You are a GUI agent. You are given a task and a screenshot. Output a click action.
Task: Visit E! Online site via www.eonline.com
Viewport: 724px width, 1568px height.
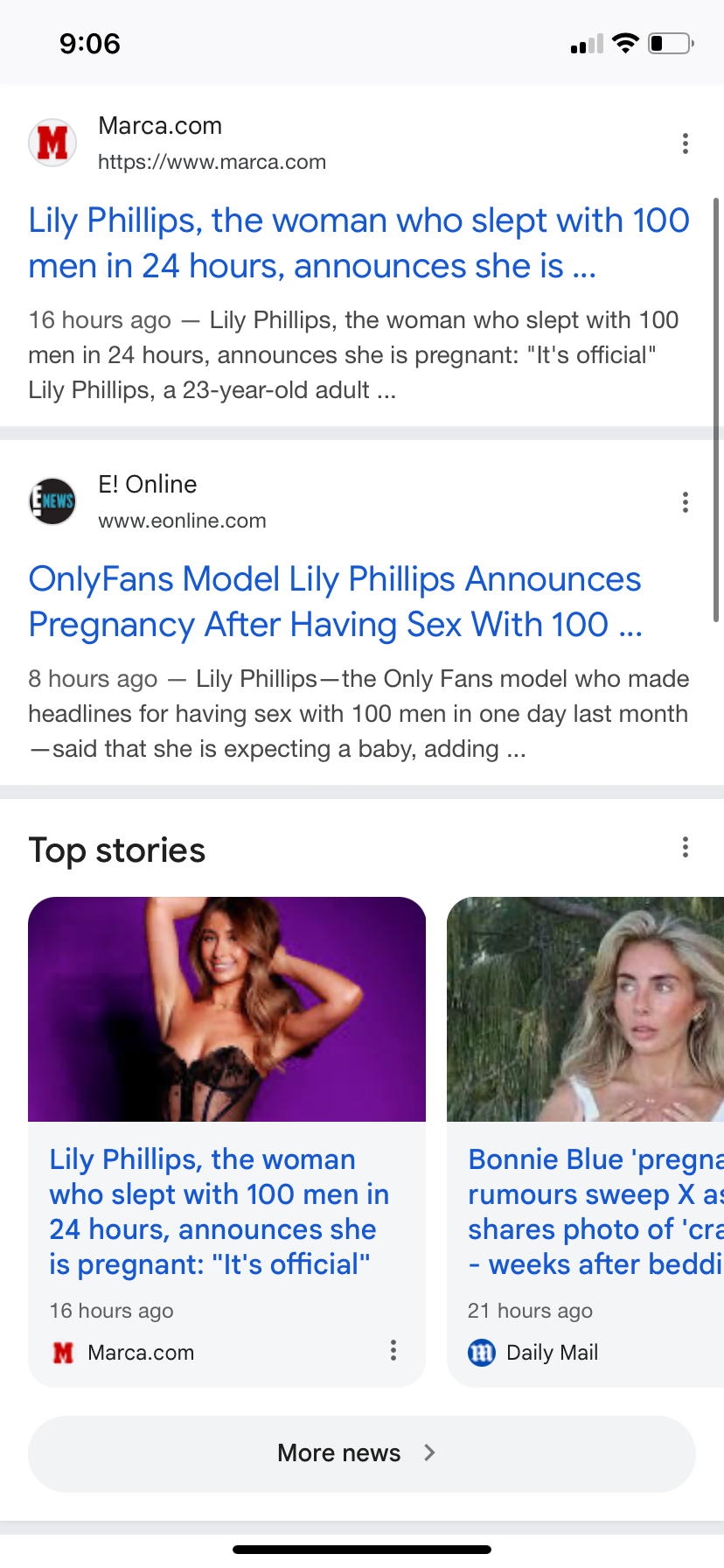[182, 521]
